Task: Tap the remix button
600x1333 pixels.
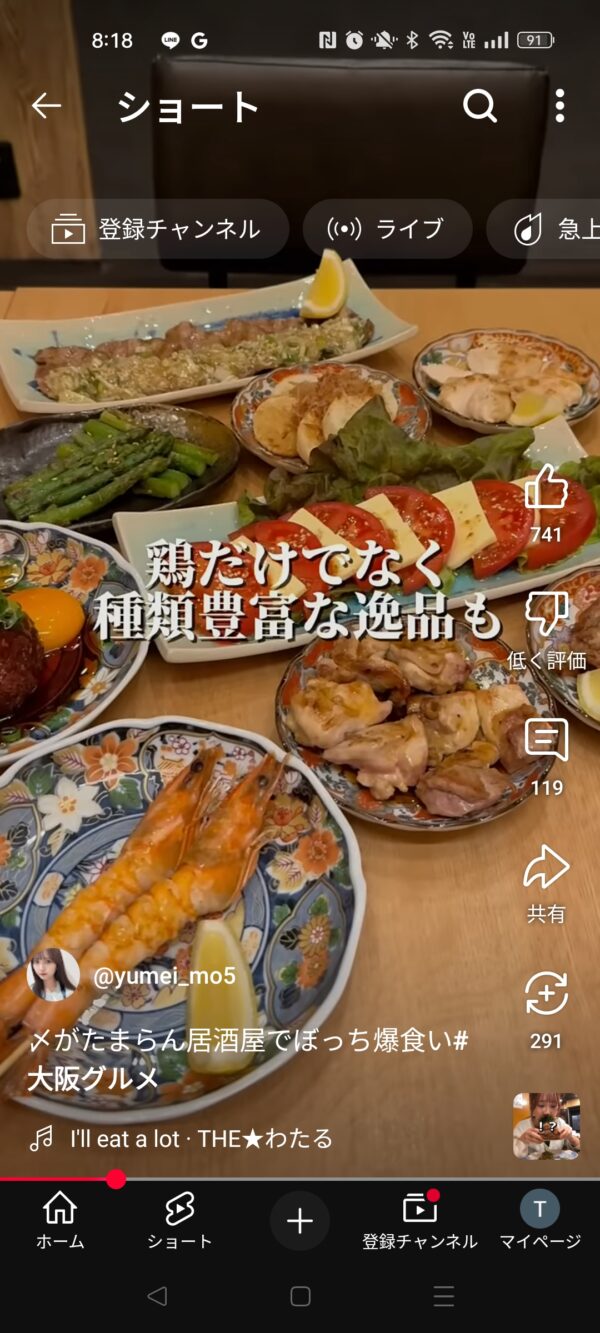Action: (x=546, y=995)
